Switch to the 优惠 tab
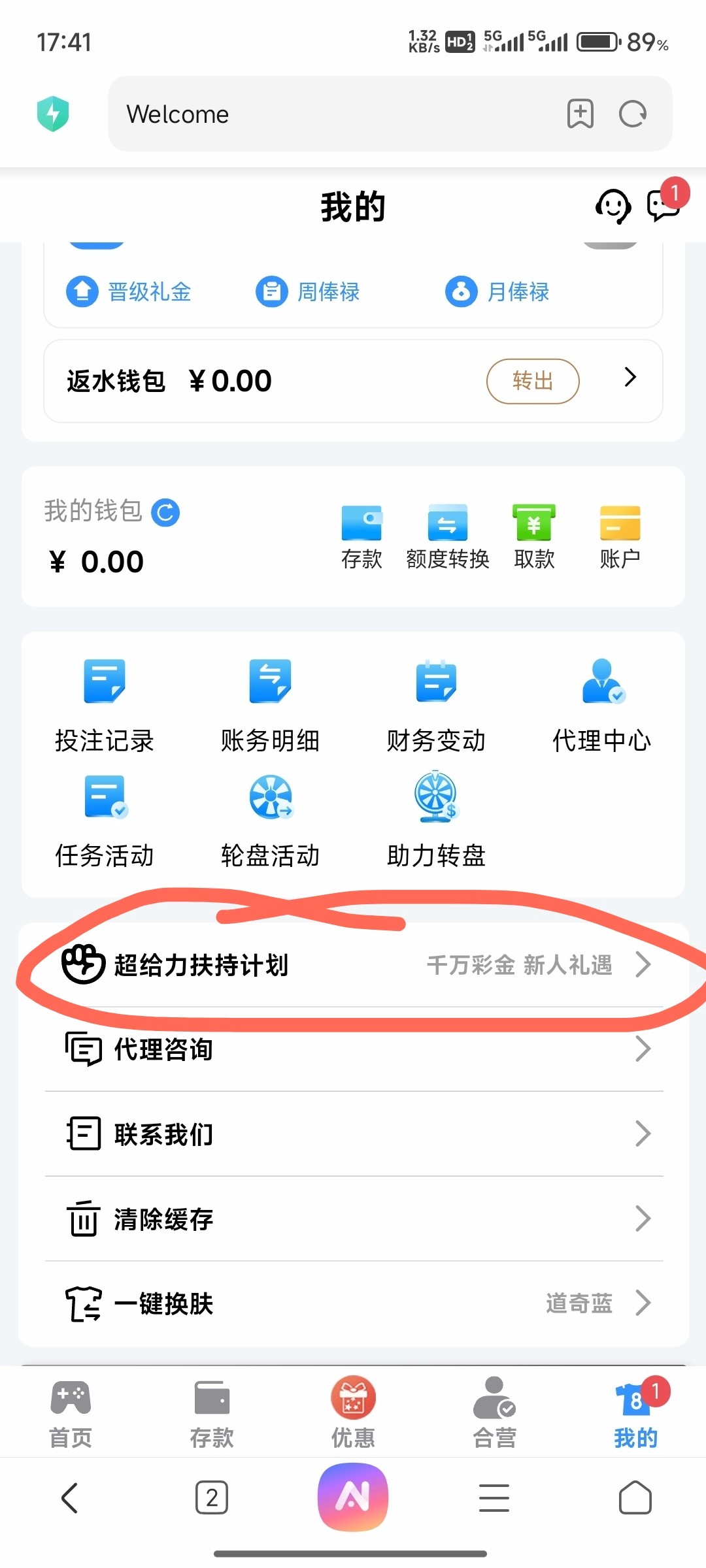The width and height of the screenshot is (706, 1568). point(353,1413)
